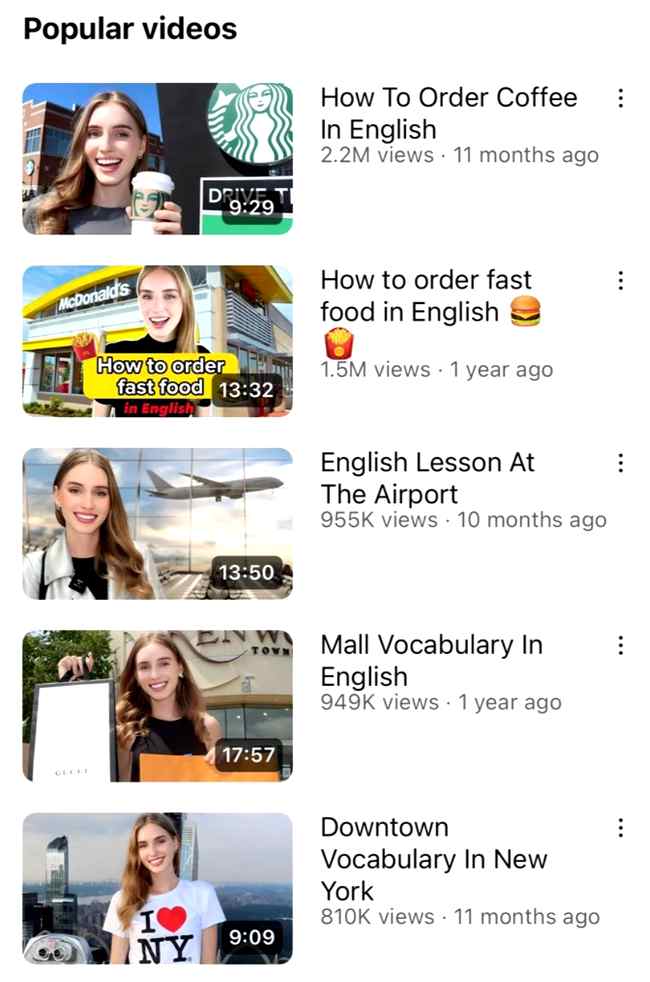This screenshot has height=982, width=650.
Task: Open more options for How To Order Coffee
Action: [620, 98]
